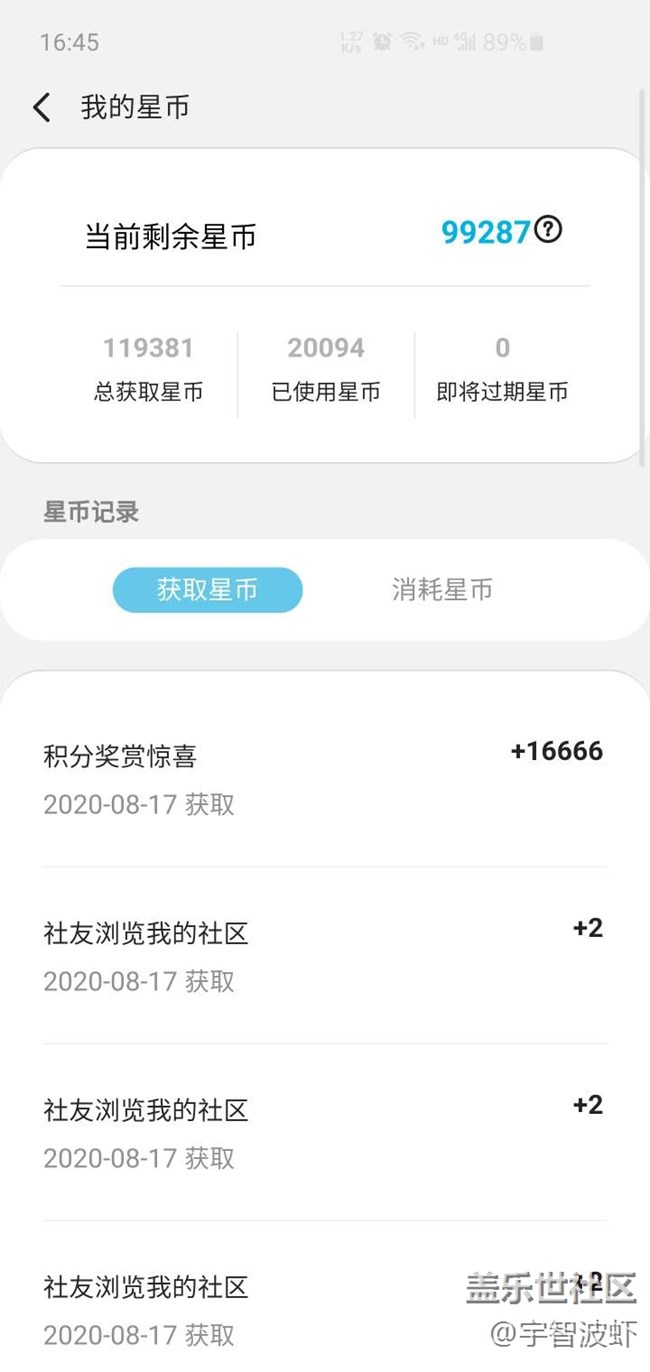Switch to the 消耗星币 tab
The image size is (650, 1372).
[x=442, y=590]
